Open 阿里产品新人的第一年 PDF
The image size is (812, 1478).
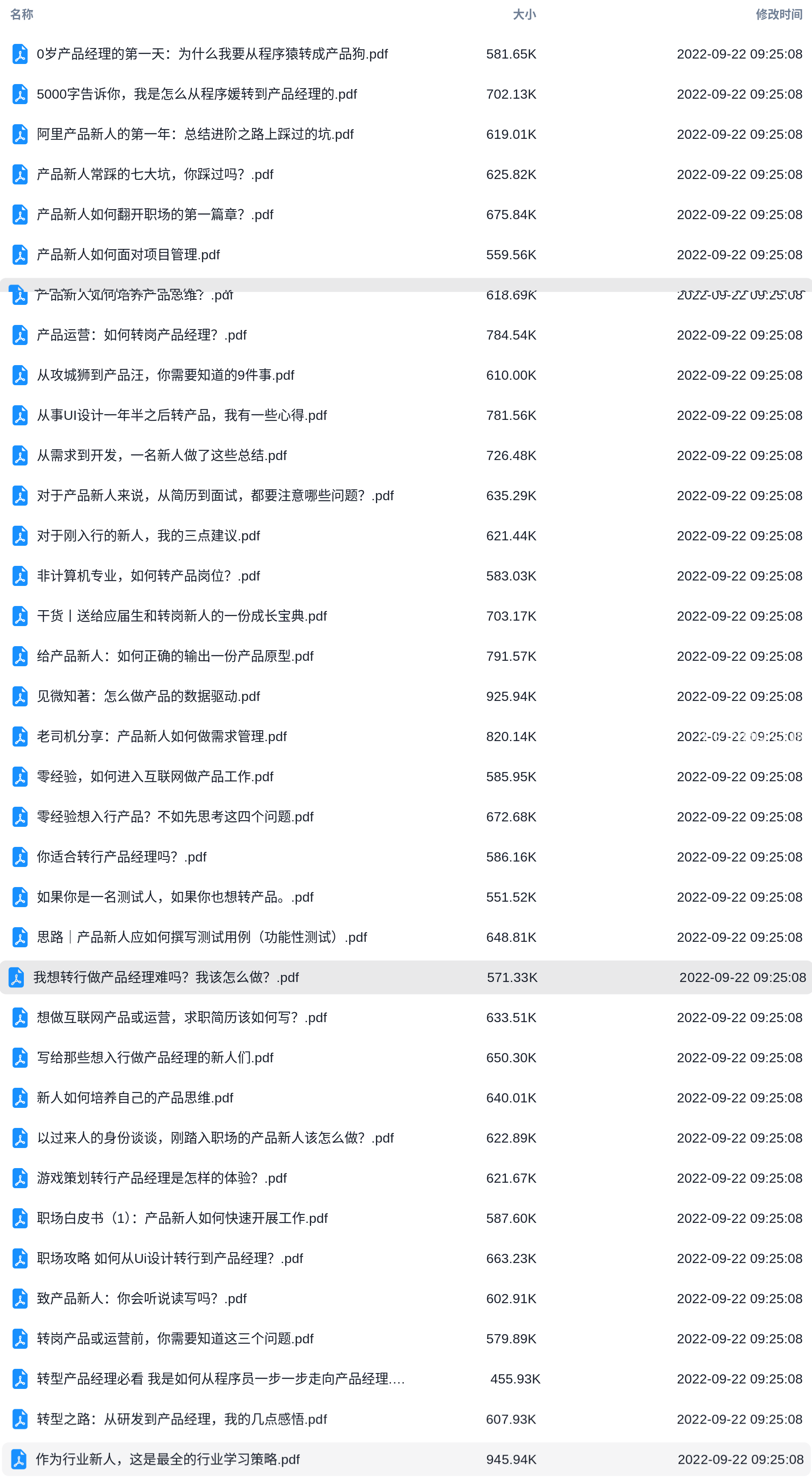[195, 134]
